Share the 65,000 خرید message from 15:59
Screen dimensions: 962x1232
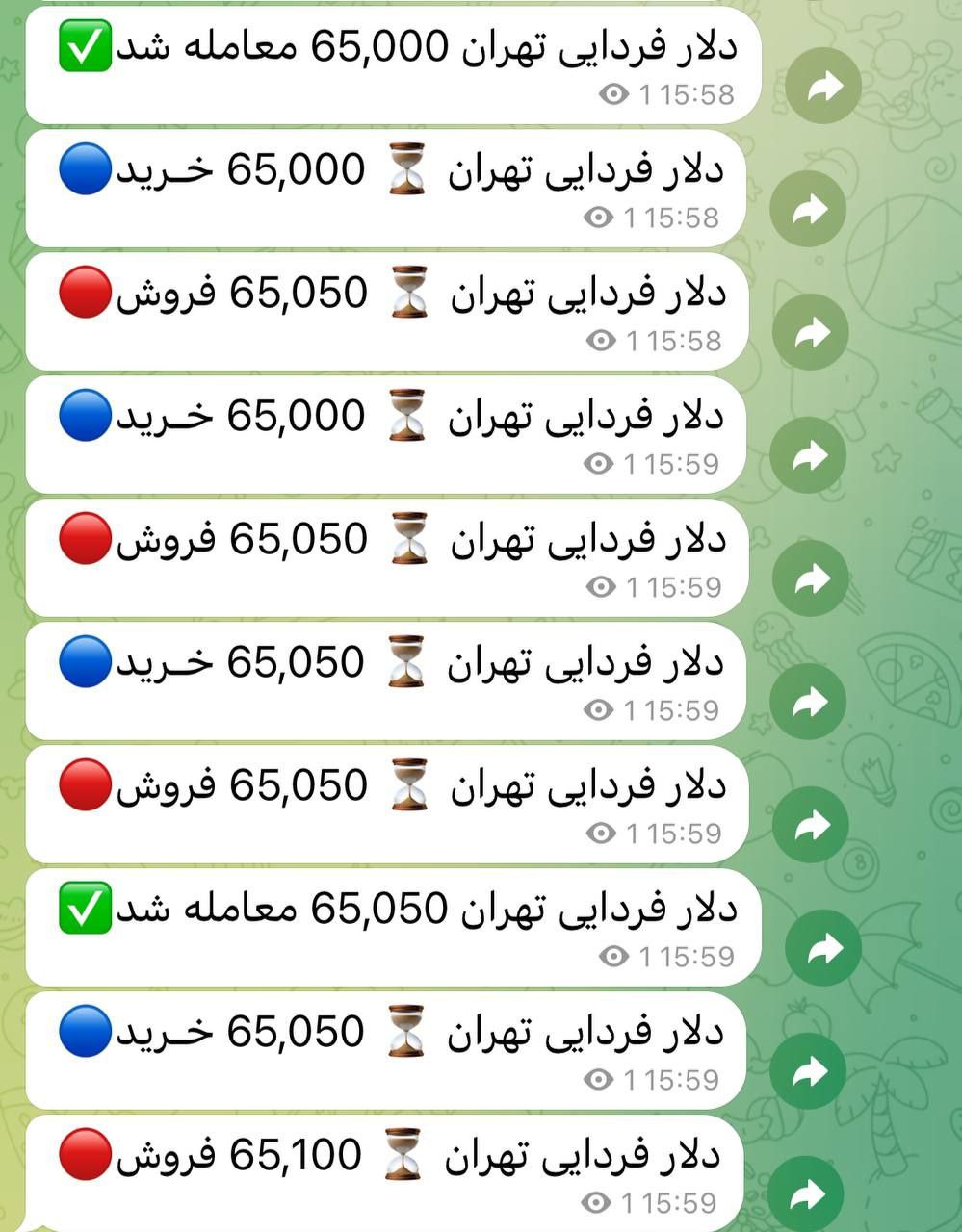(808, 455)
